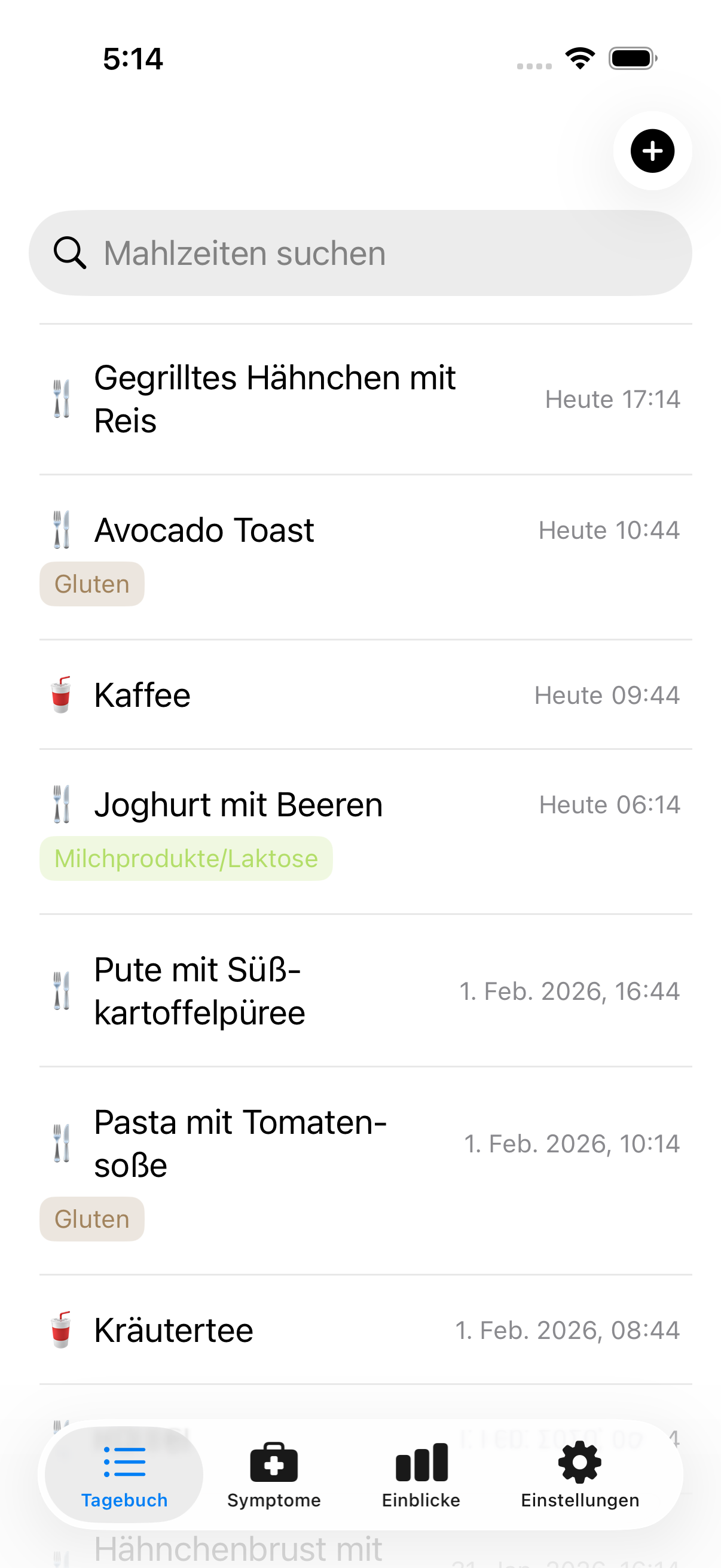Select the Gluten tag under Avocado Toast

[x=91, y=583]
